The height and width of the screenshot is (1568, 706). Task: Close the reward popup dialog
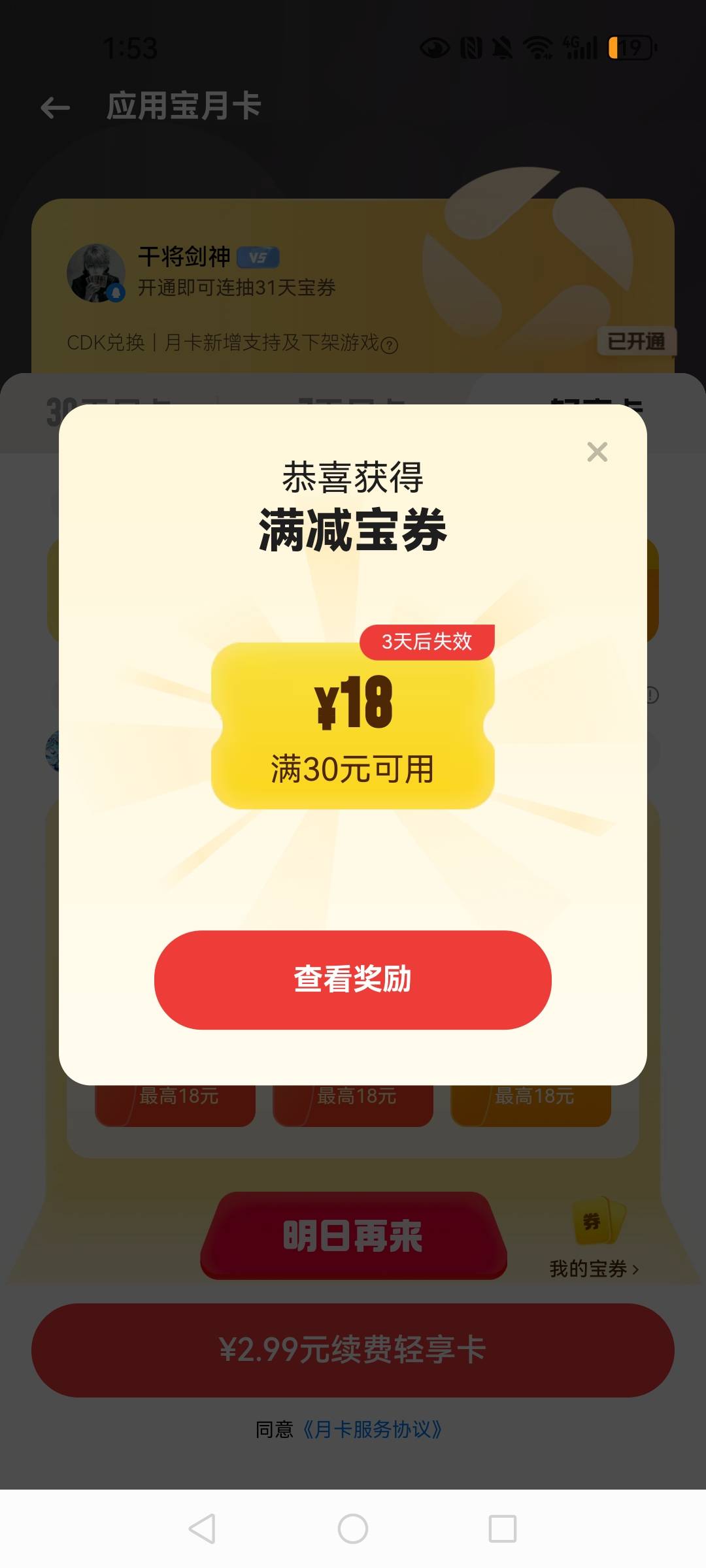click(x=597, y=451)
